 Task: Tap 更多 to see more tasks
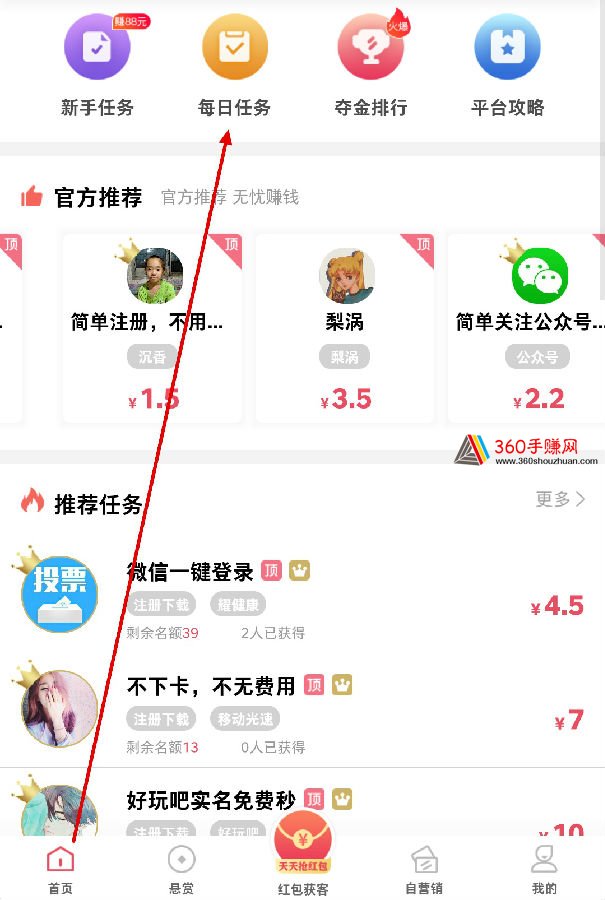pos(560,499)
